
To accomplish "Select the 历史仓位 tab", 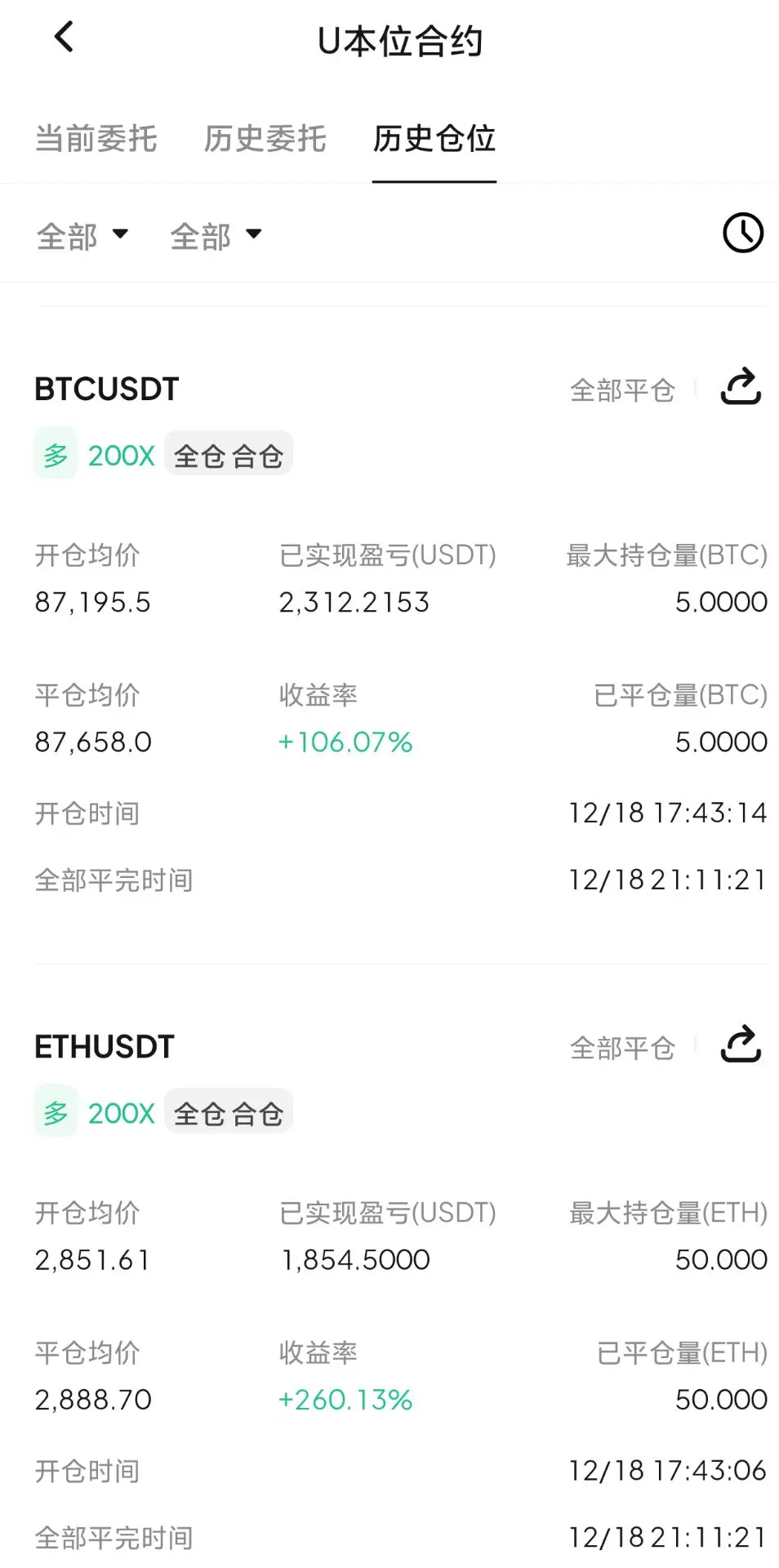I will point(434,139).
